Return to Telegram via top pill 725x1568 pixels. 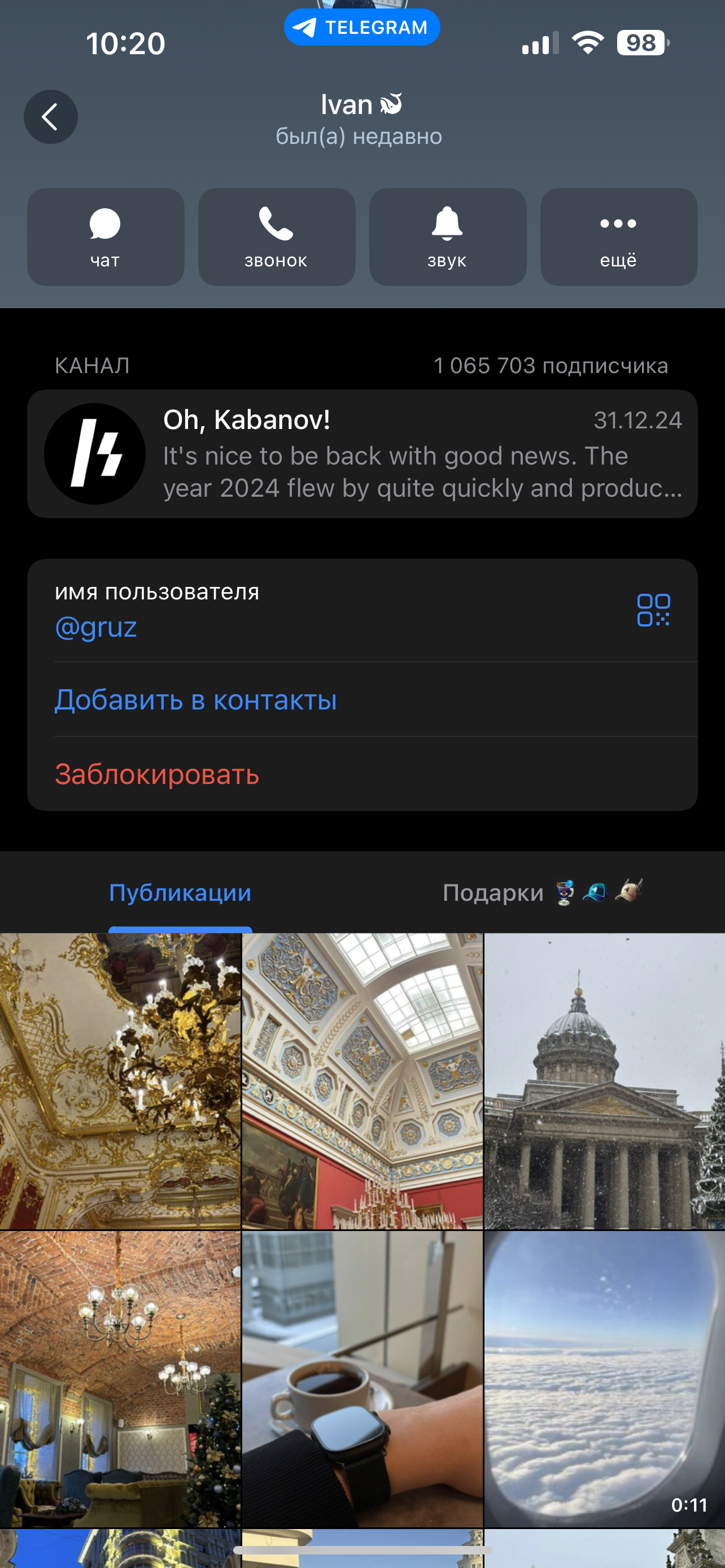coord(362,28)
